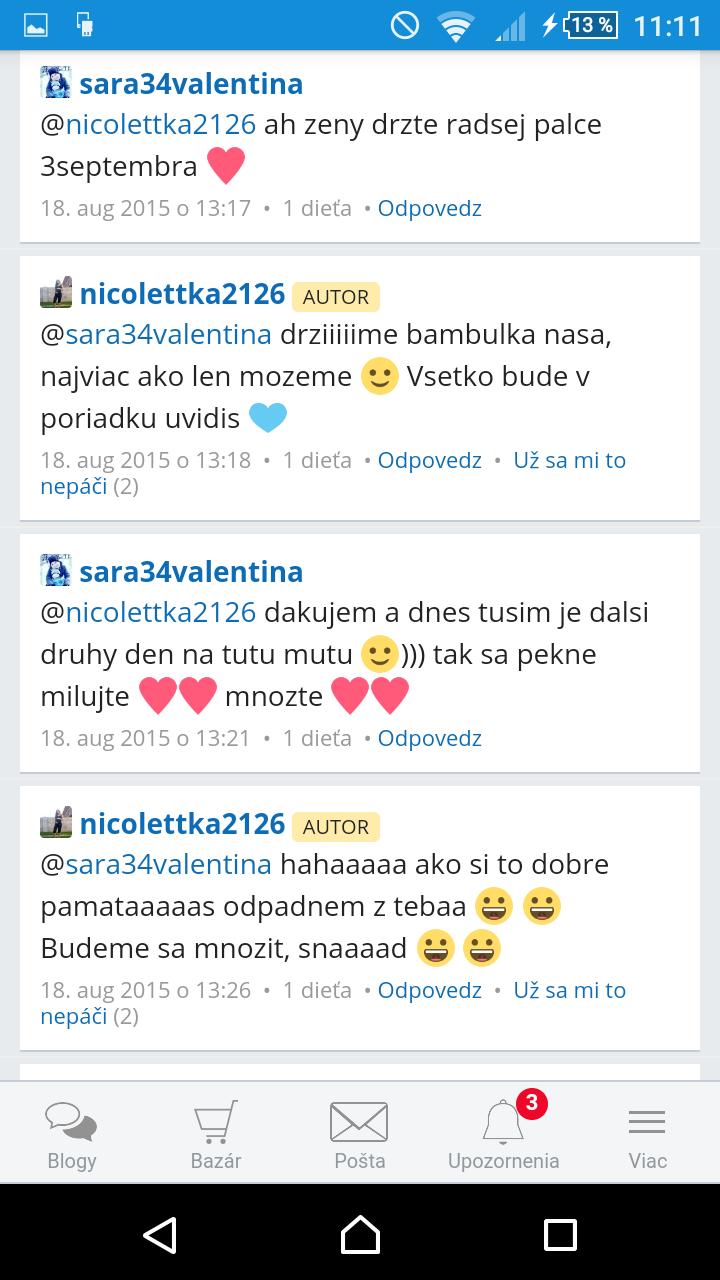Reply to the 13:21 comment

click(x=429, y=739)
